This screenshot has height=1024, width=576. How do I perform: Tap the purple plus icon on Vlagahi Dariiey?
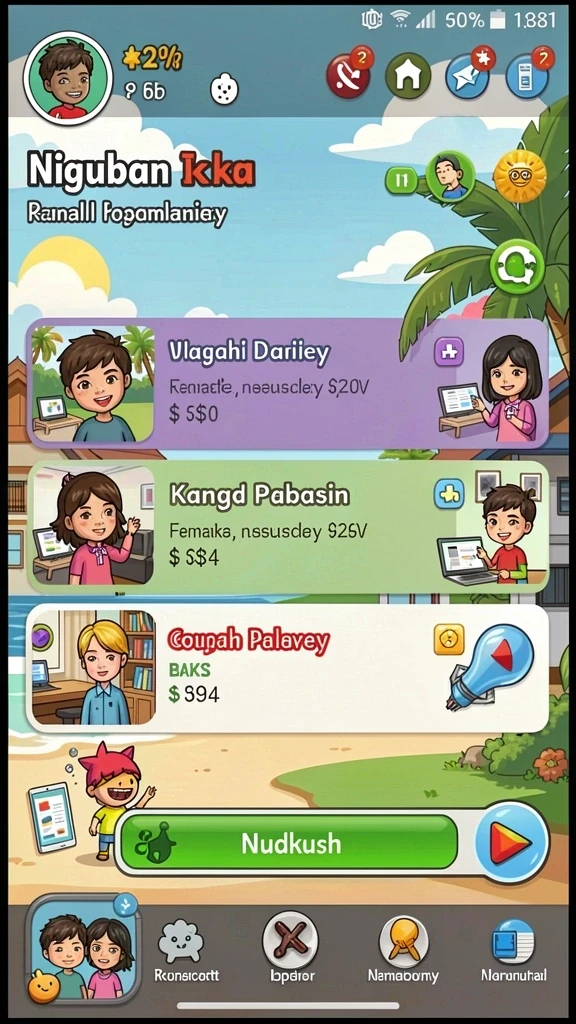pyautogui.click(x=449, y=353)
